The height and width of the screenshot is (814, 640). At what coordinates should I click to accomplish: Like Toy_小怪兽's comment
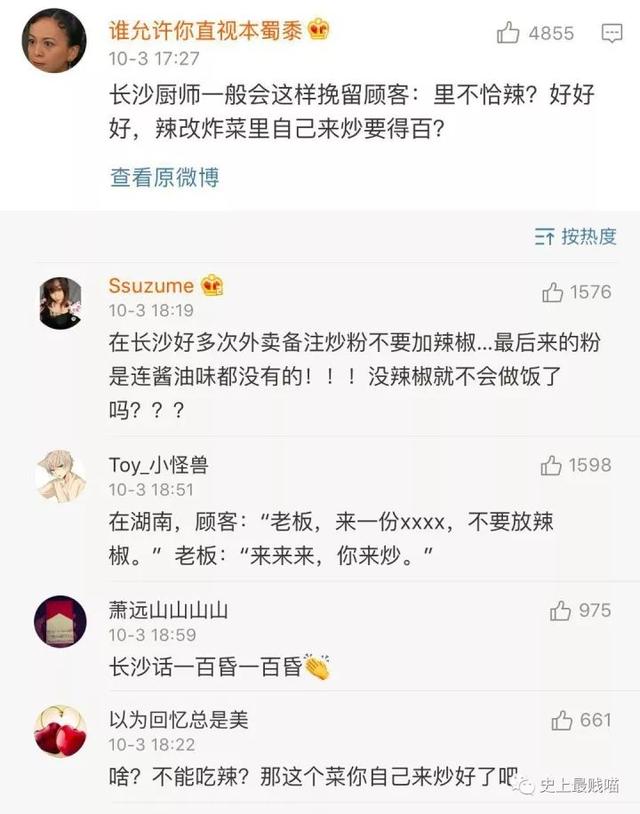[x=552, y=465]
